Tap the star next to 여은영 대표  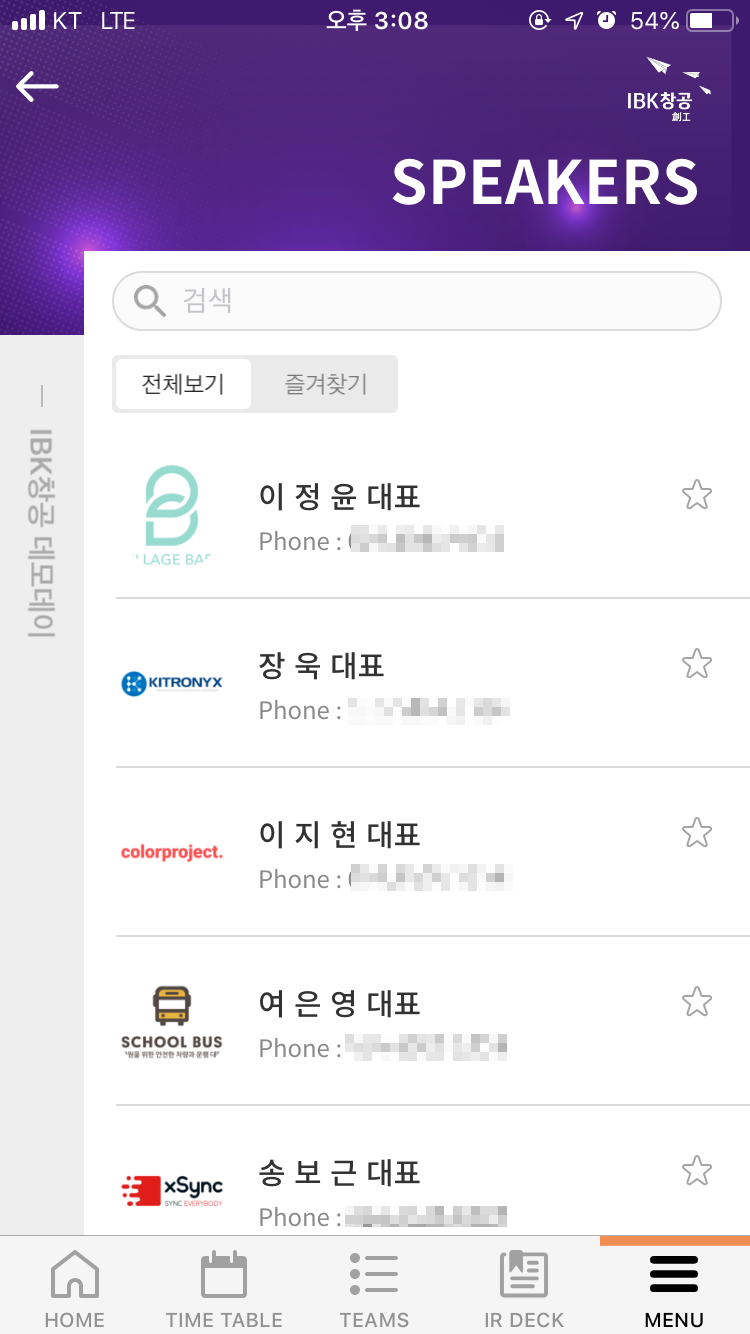(x=696, y=1002)
